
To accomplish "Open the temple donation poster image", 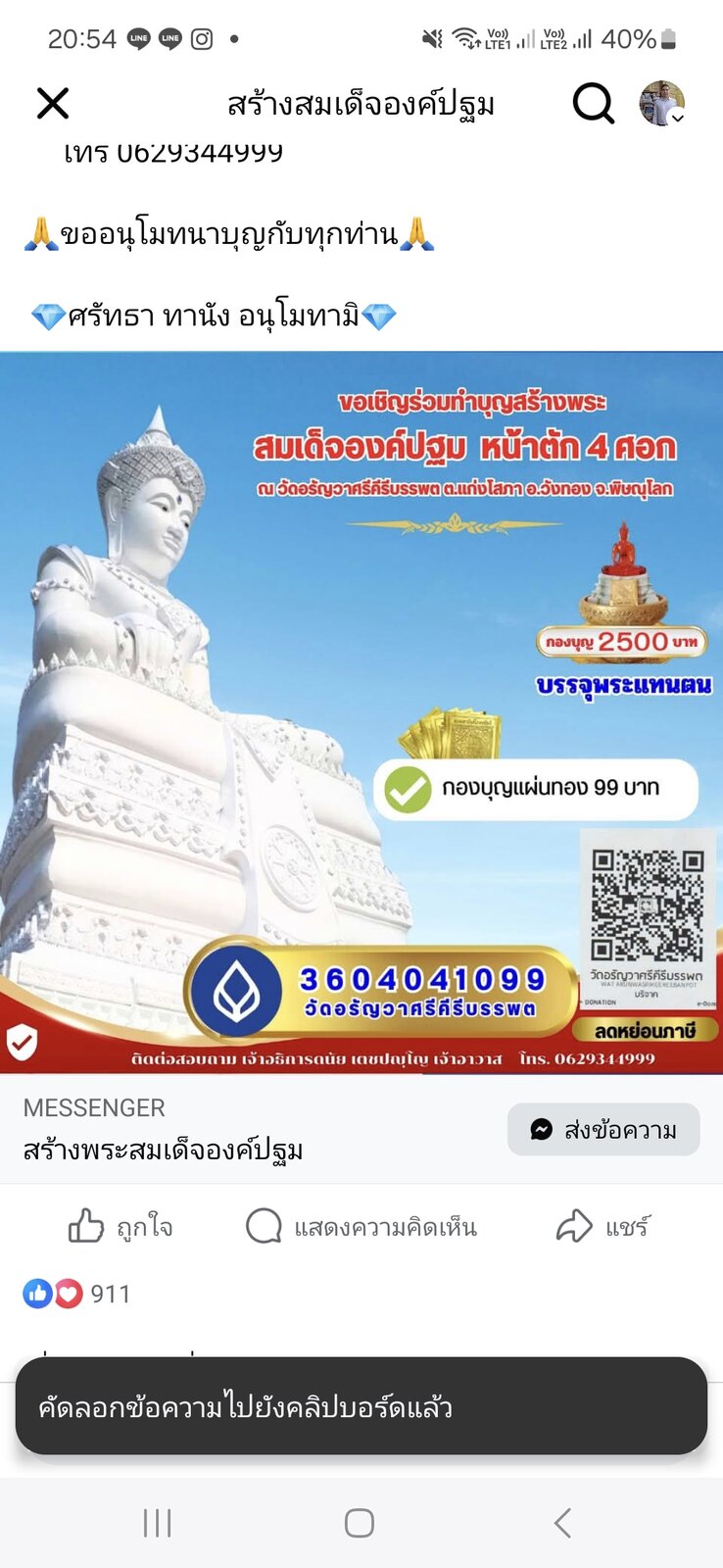I will click(361, 712).
